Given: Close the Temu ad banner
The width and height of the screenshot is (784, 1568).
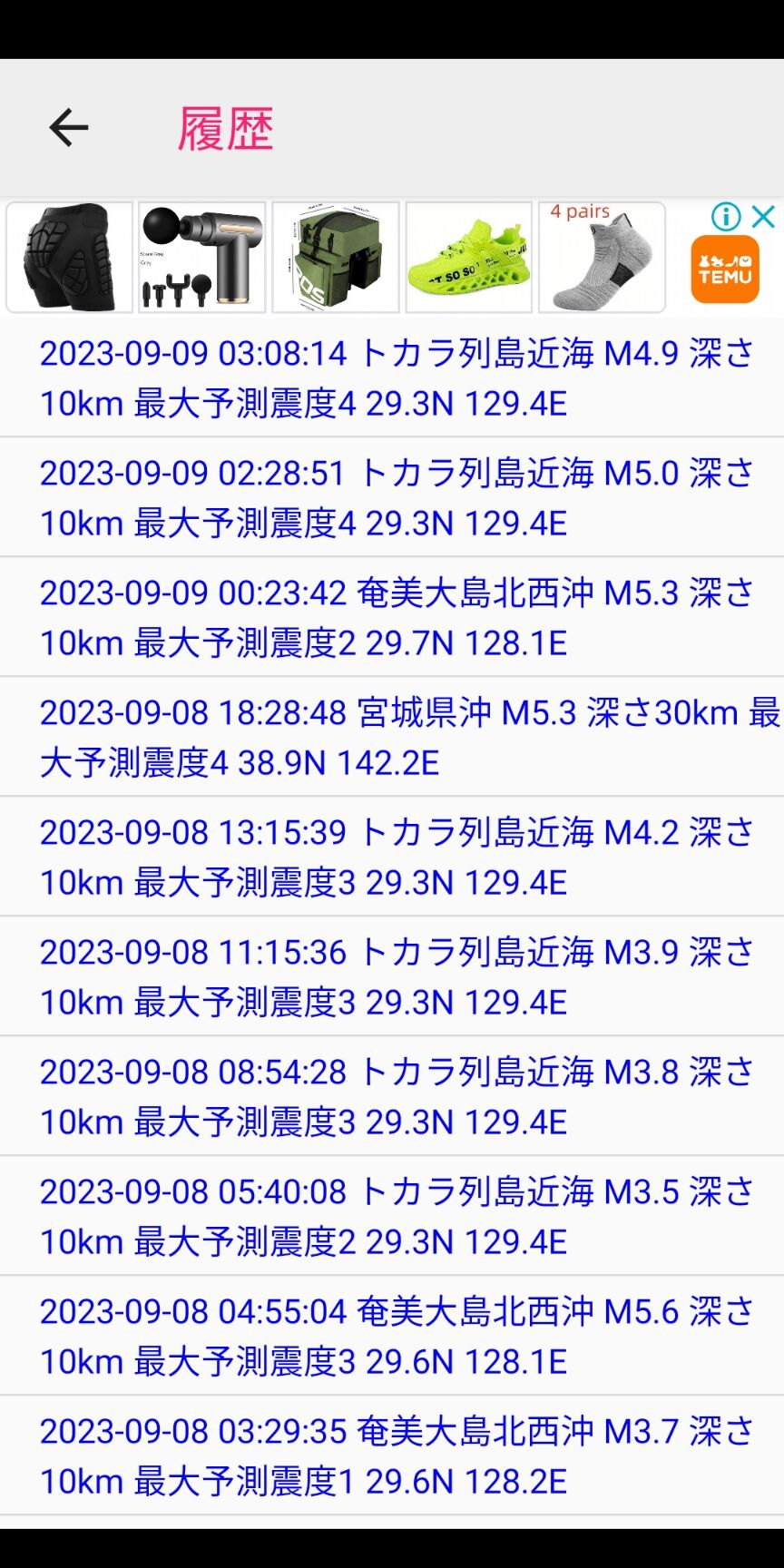Looking at the screenshot, I should point(764,216).
